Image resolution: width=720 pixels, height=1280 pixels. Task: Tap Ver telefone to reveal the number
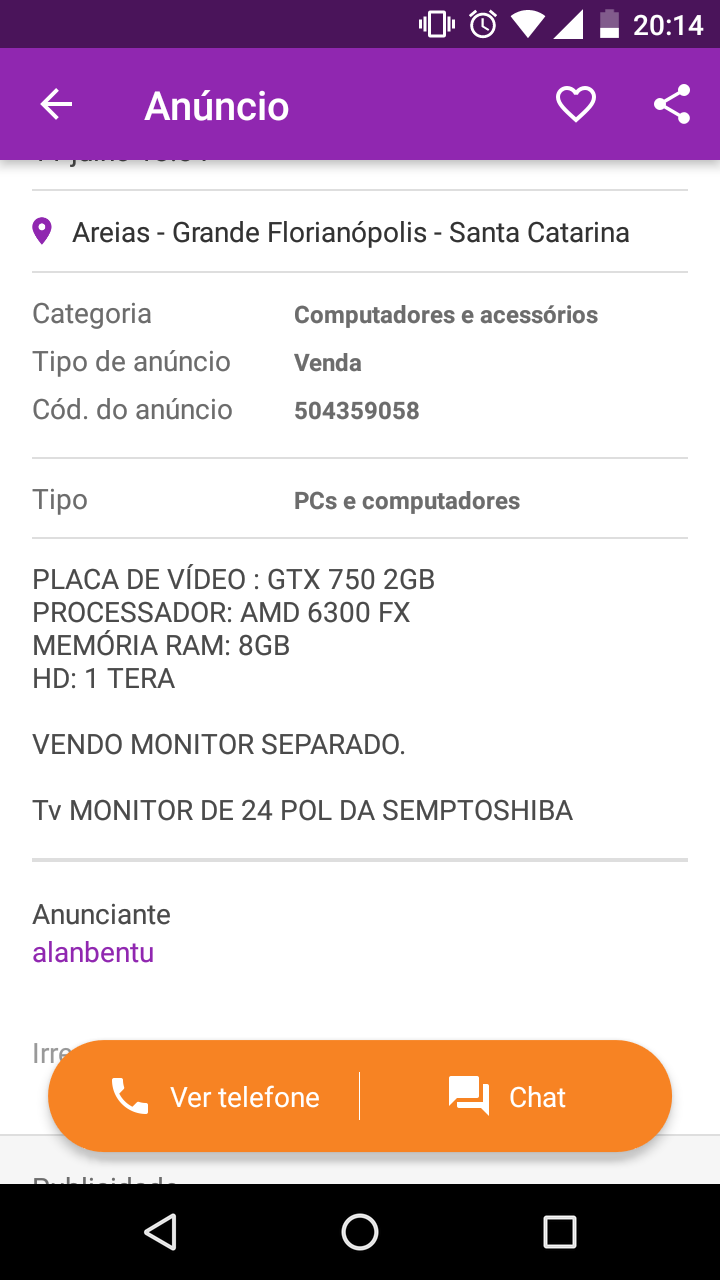[215, 1097]
